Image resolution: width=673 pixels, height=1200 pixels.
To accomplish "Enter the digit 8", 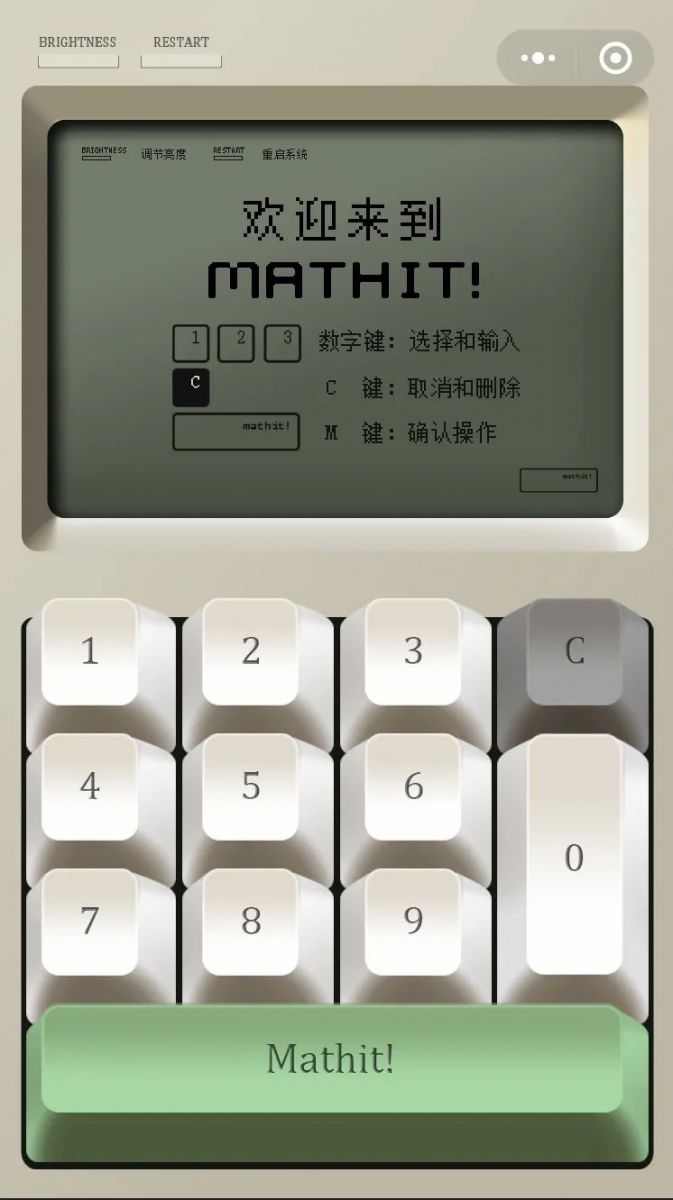I will pos(250,921).
